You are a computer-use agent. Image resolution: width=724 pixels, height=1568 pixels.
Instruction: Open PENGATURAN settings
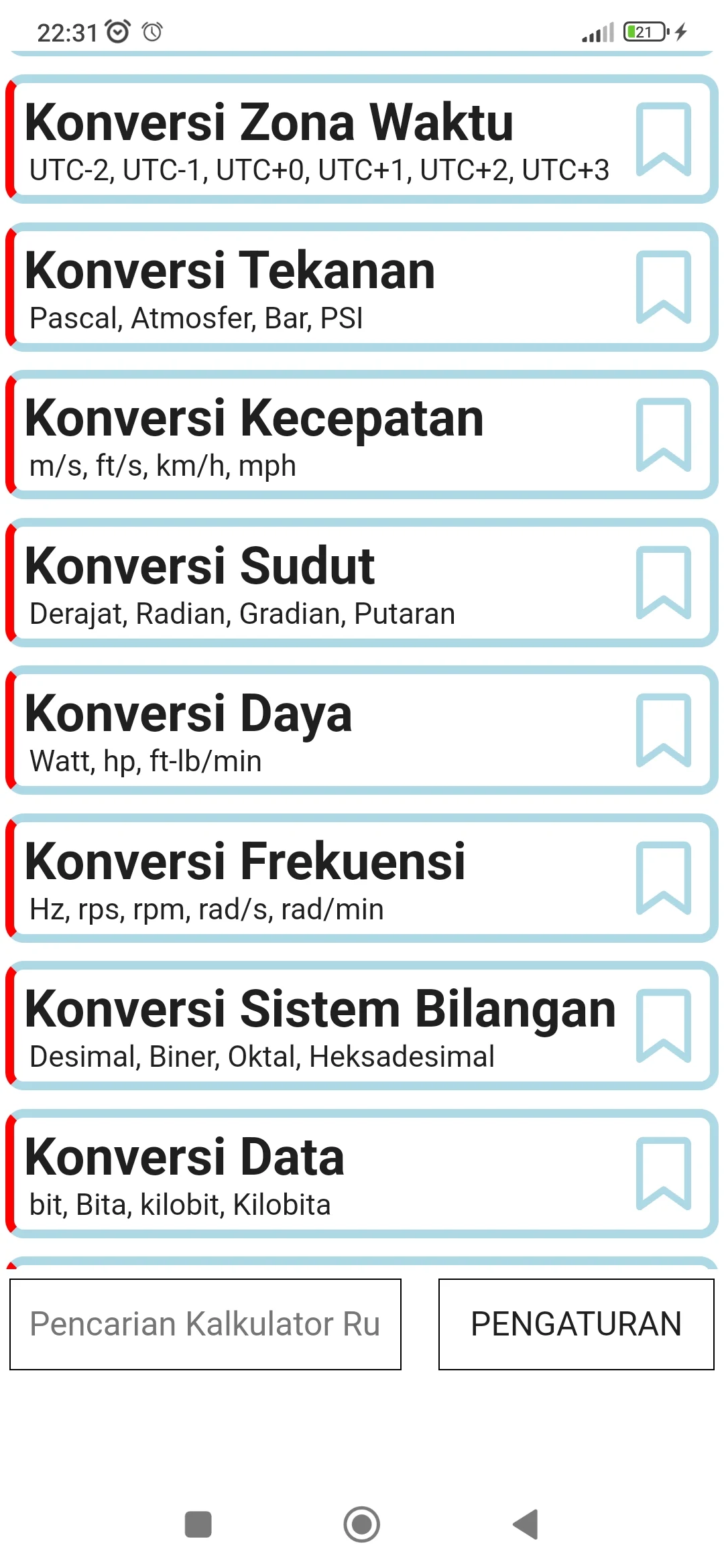(x=577, y=1324)
